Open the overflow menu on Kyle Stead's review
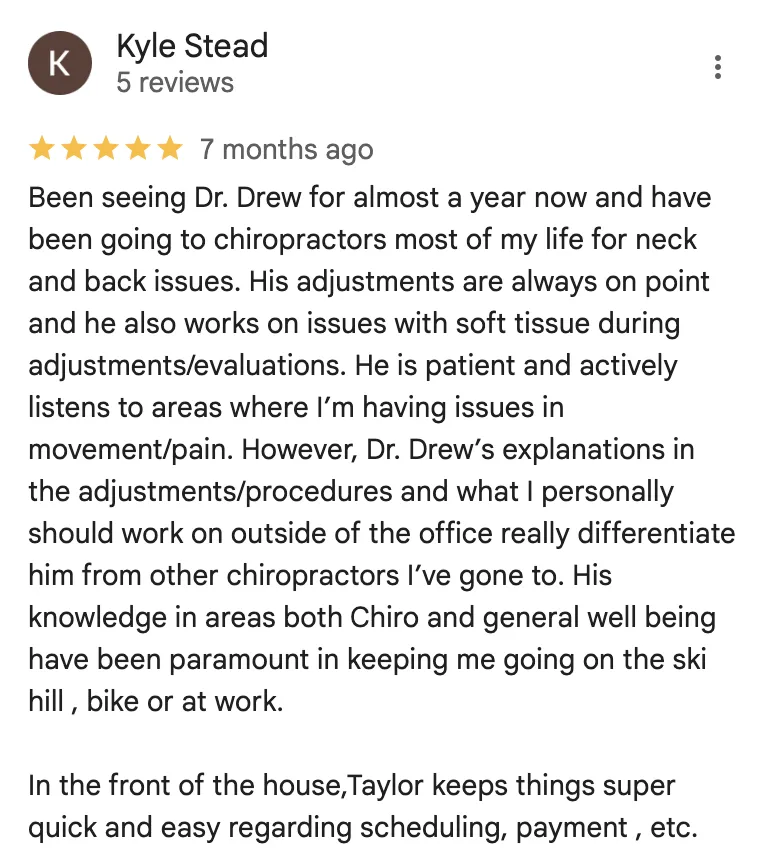 718,67
